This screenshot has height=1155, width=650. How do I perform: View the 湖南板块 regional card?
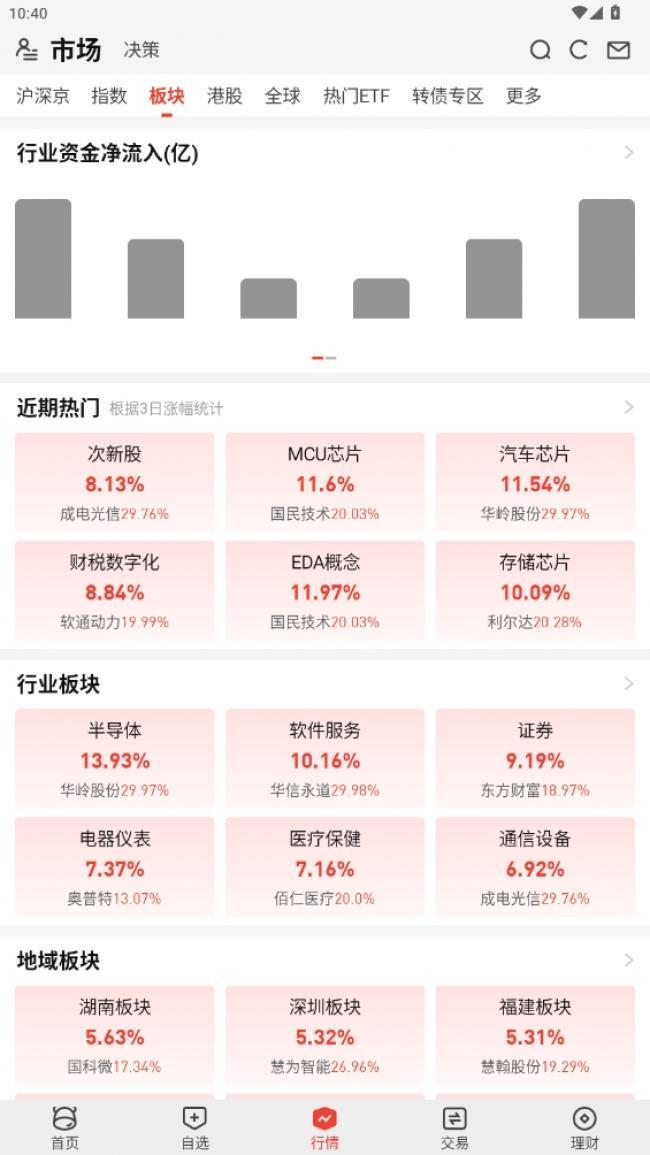click(115, 1035)
